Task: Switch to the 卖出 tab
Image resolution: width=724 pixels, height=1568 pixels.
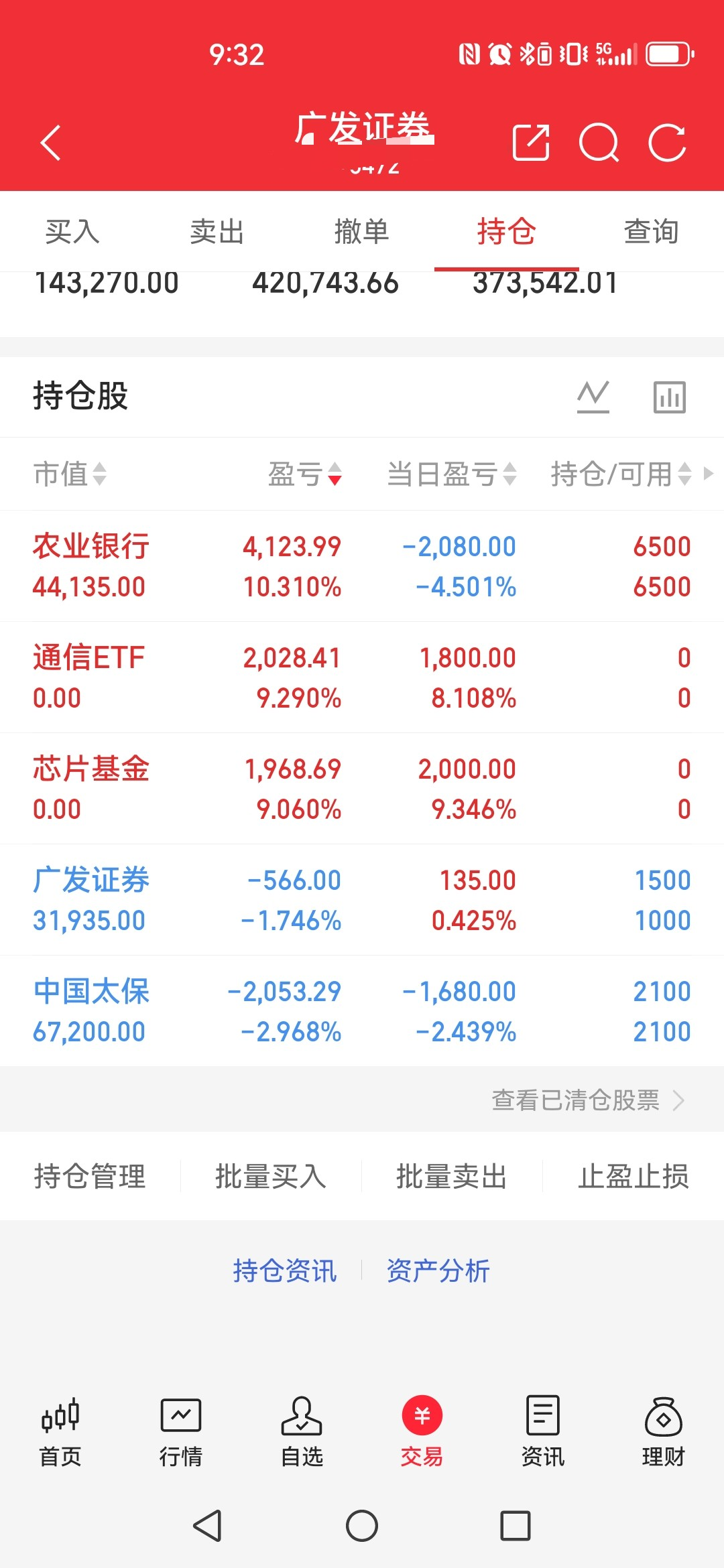Action: coord(217,232)
